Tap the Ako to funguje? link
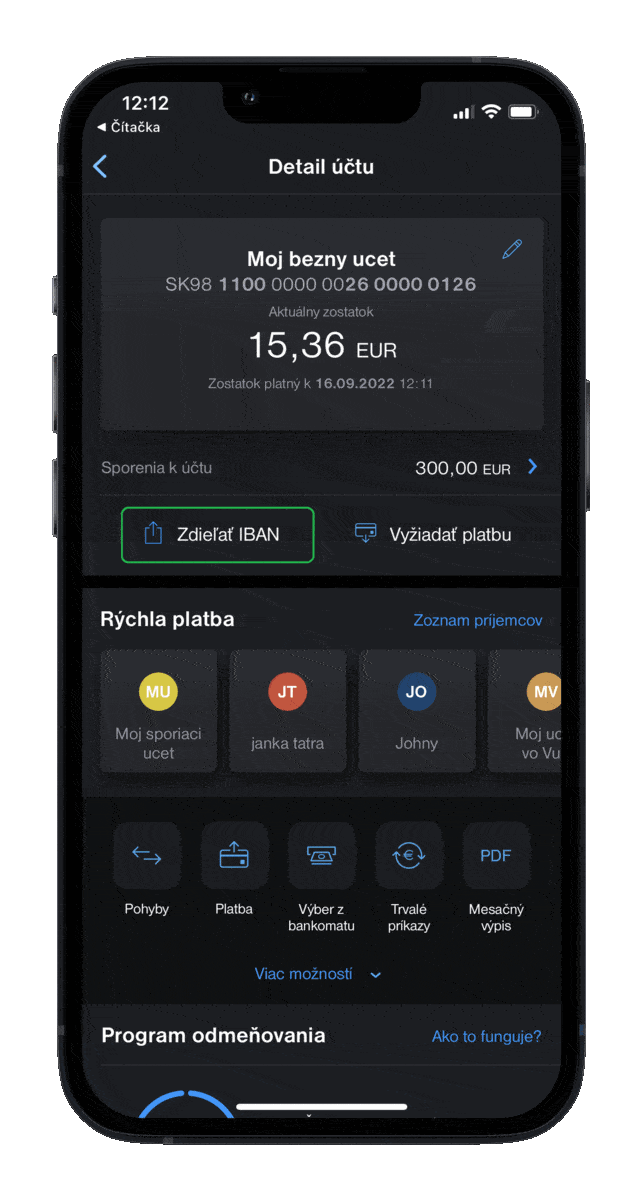Viewport: 643px width, 1200px height. (486, 1036)
